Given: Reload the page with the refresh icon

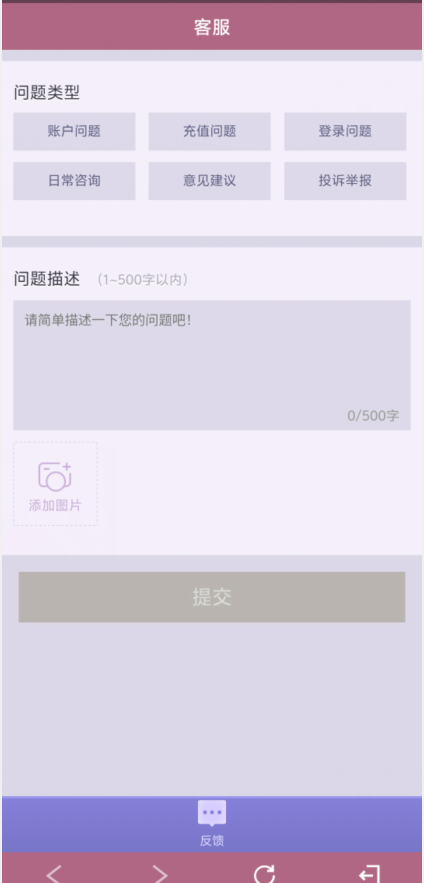Looking at the screenshot, I should tap(264, 874).
